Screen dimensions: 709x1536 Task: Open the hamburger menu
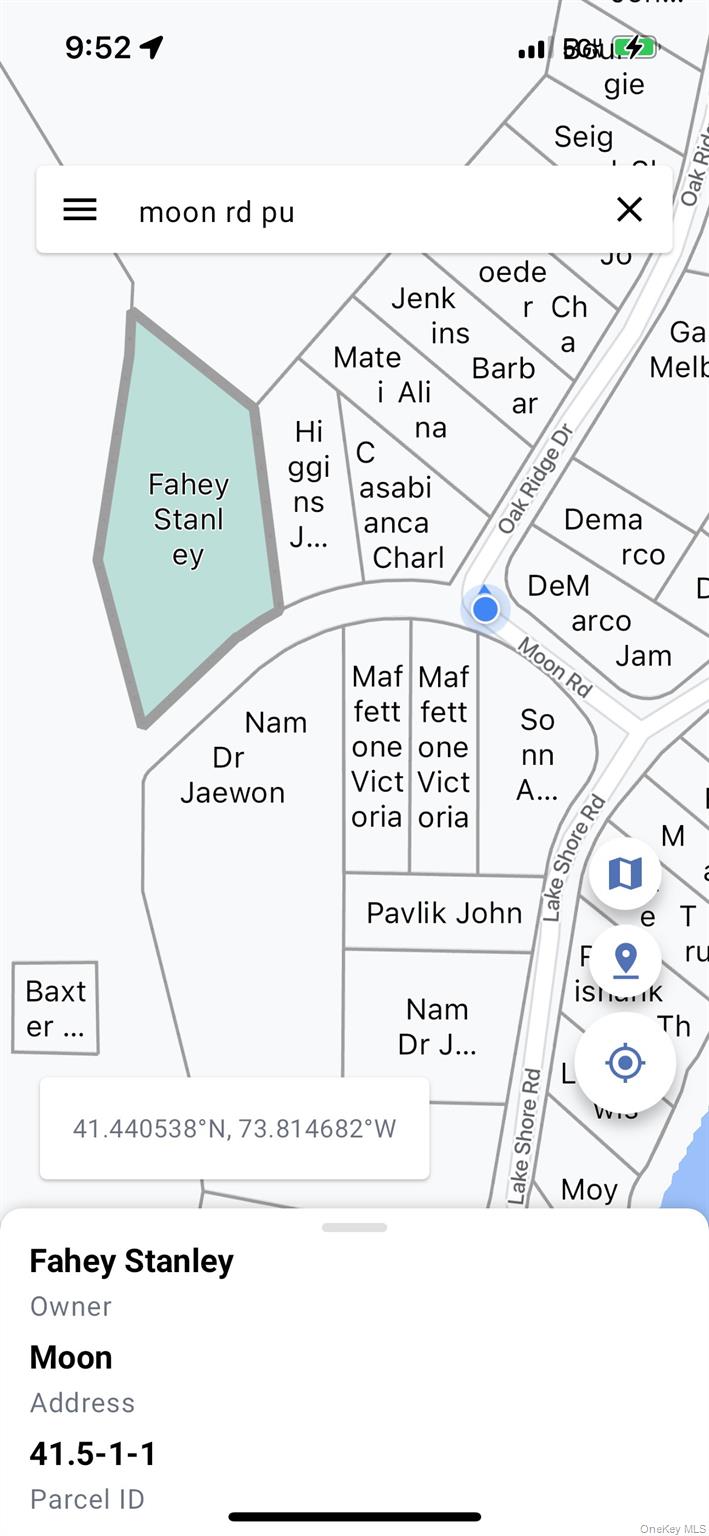[80, 210]
